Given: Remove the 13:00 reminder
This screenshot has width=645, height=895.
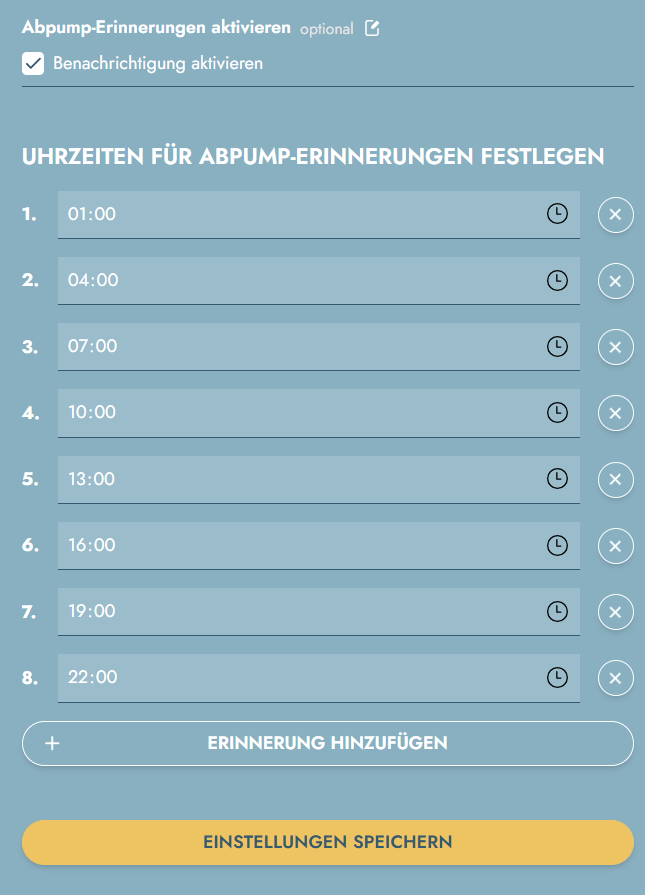Looking at the screenshot, I should (615, 479).
